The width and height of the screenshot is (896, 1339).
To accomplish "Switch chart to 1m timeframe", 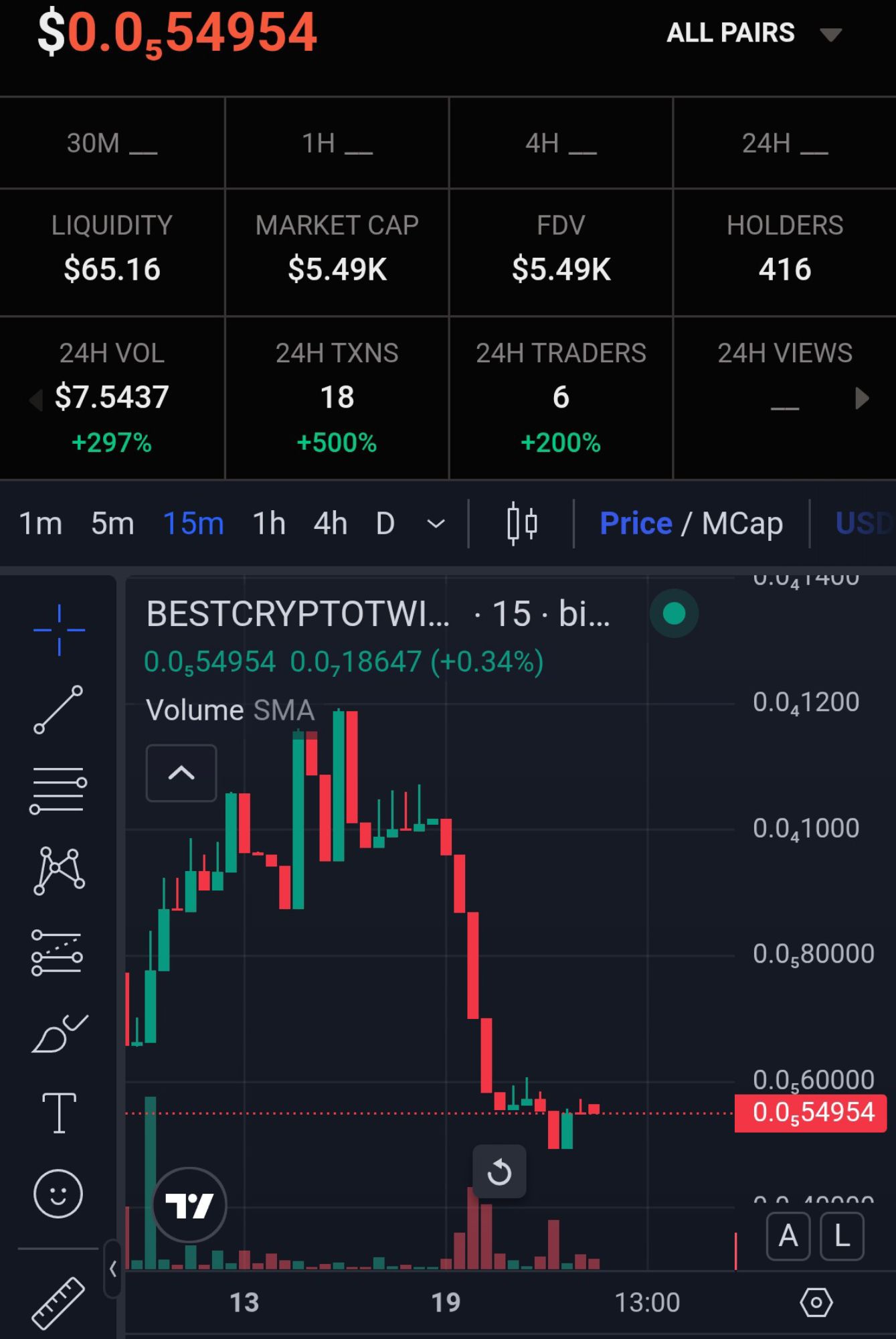I will click(x=40, y=524).
